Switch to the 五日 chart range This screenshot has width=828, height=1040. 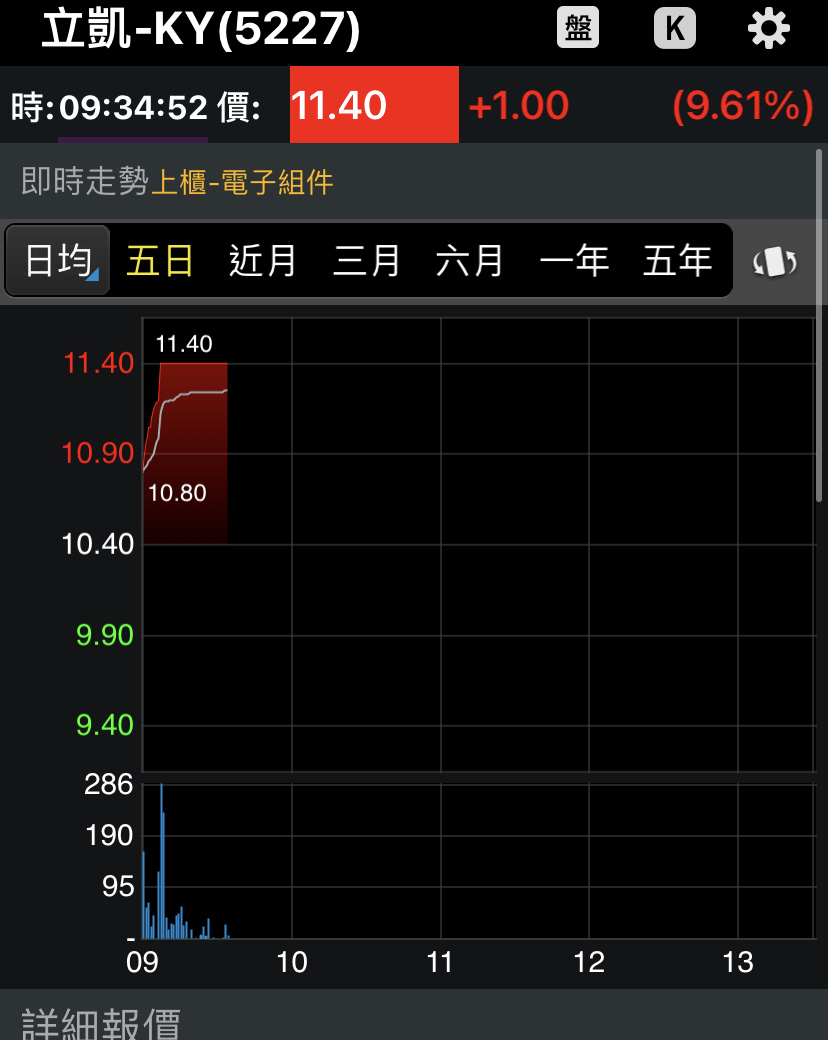(x=160, y=261)
